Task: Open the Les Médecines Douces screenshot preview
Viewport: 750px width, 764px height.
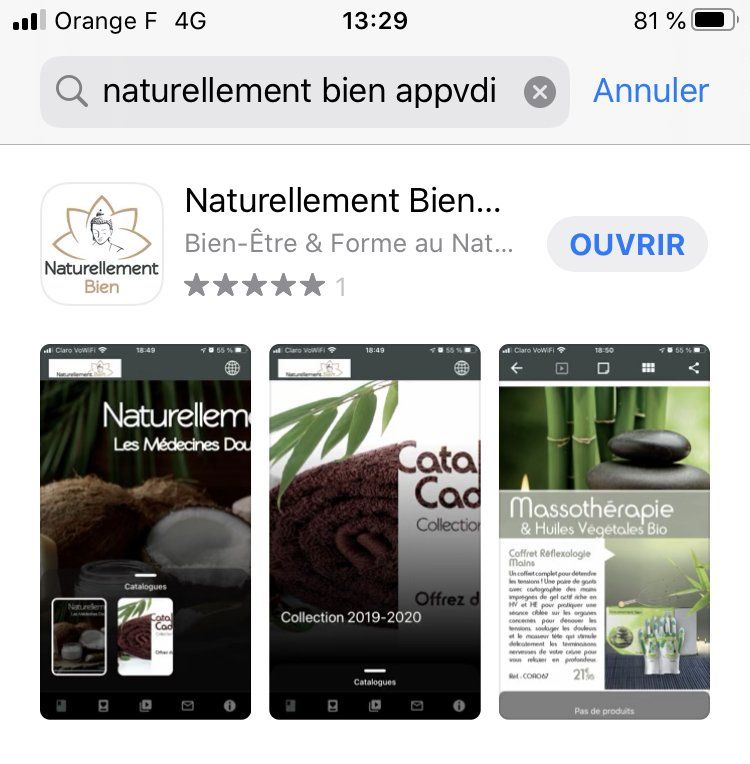Action: pyautogui.click(x=145, y=531)
